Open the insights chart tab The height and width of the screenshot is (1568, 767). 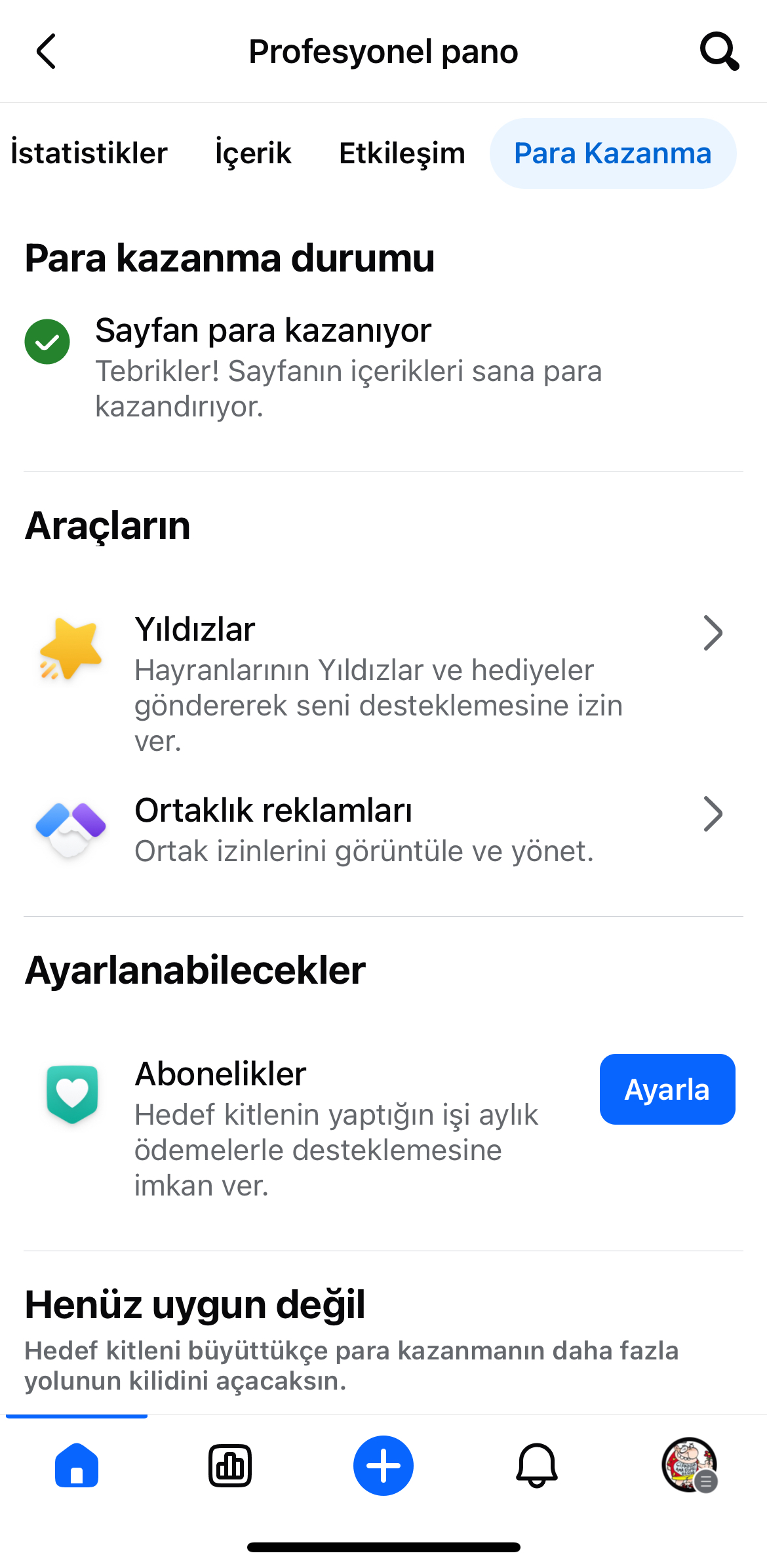(230, 1465)
